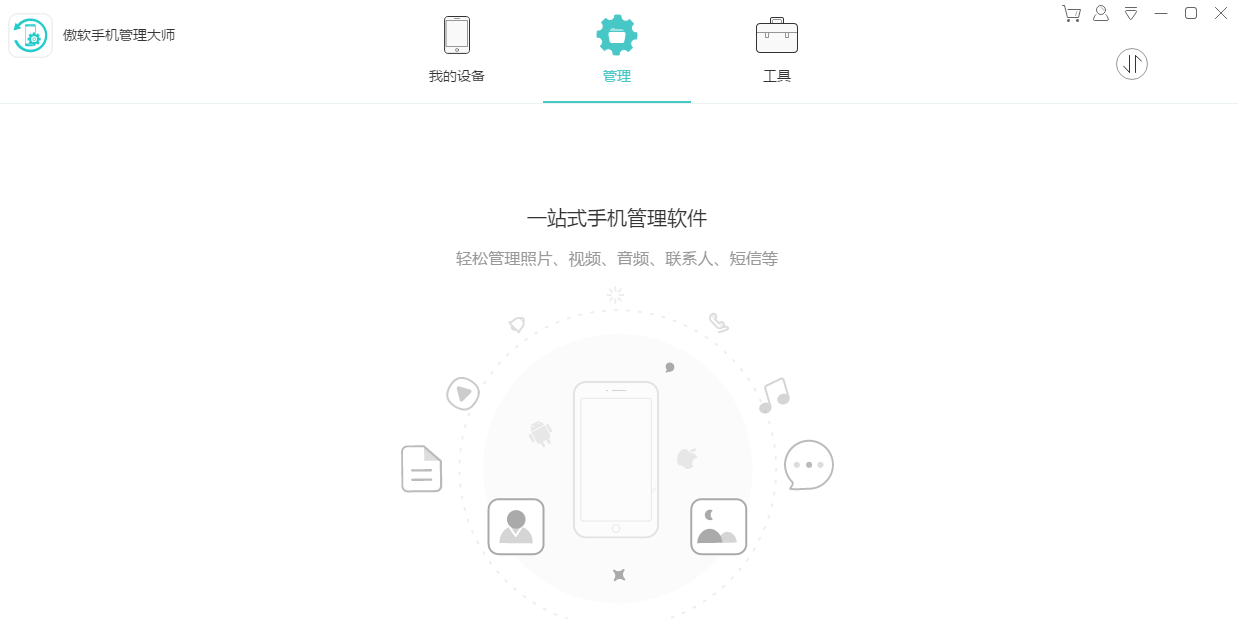Switch to the 我的设备 tab
This screenshot has height=619, width=1238.
(457, 50)
